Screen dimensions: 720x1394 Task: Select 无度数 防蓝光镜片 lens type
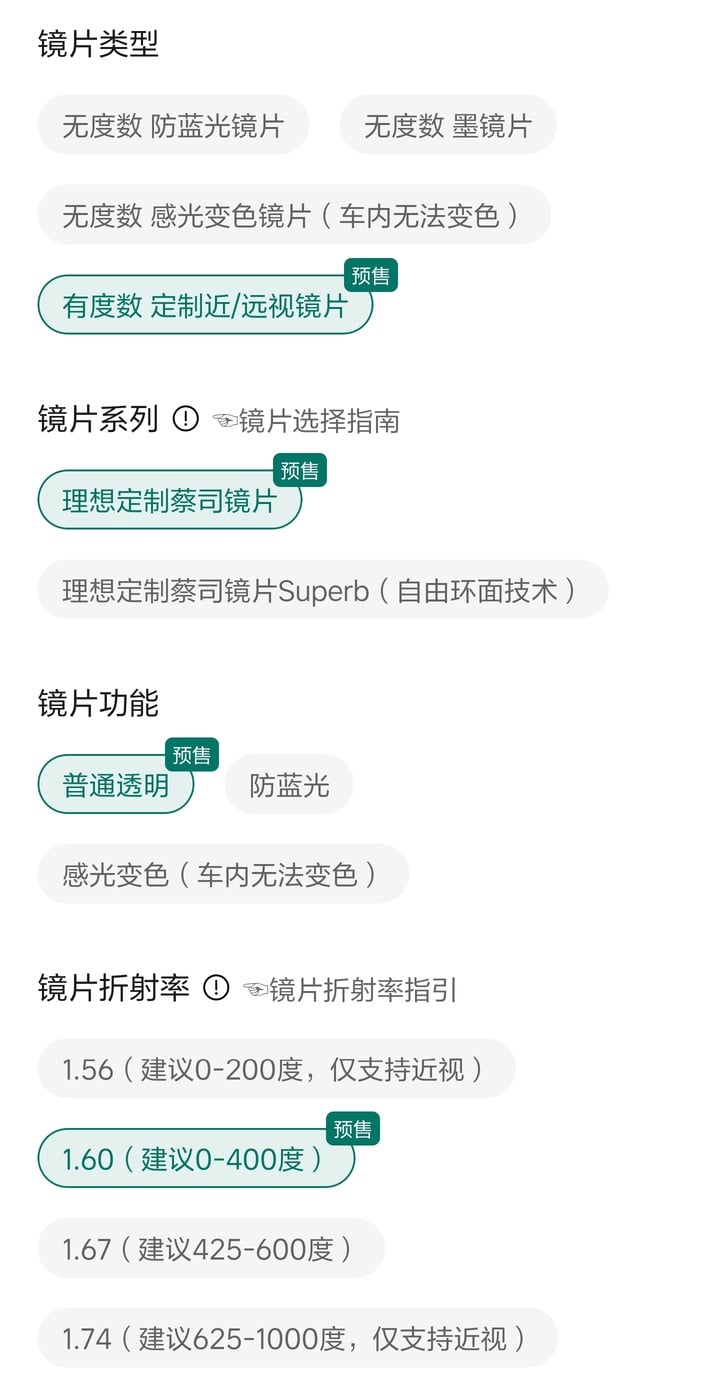pyautogui.click(x=173, y=125)
